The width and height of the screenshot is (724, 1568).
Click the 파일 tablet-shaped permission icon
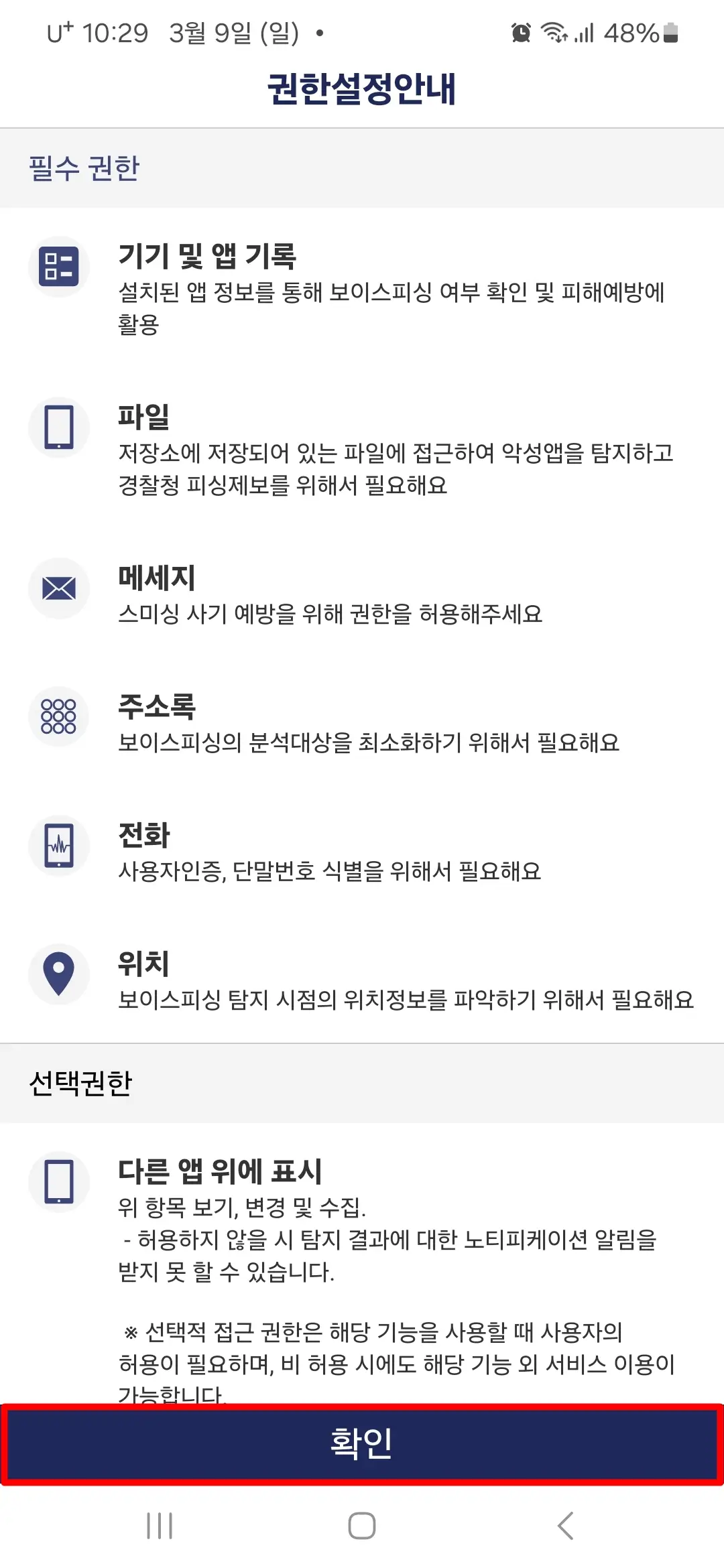(x=59, y=428)
